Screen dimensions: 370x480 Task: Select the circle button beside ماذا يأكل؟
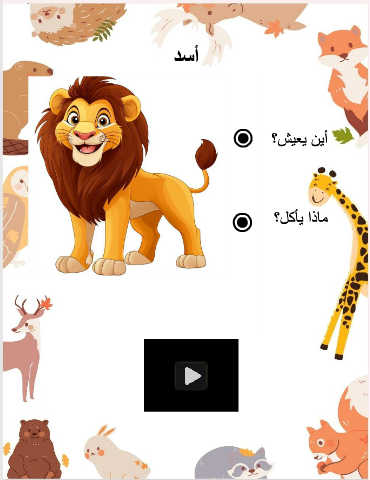coord(242,222)
